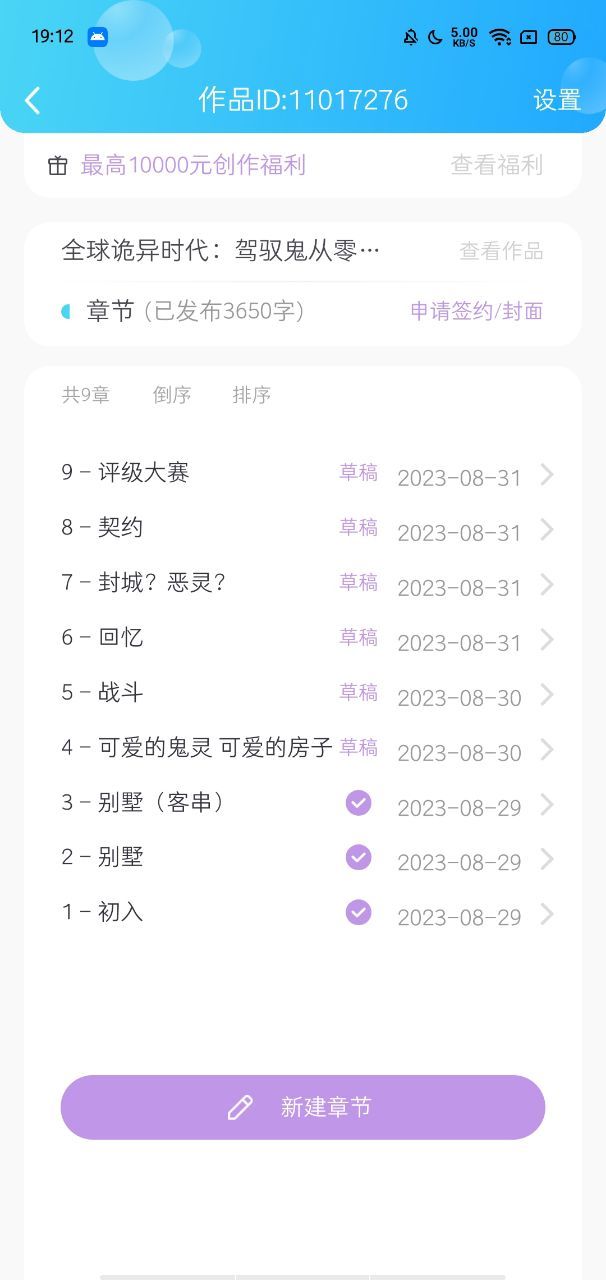Tap 排序 to reorder chapters
Screen dimensions: 606x1280
click(252, 395)
